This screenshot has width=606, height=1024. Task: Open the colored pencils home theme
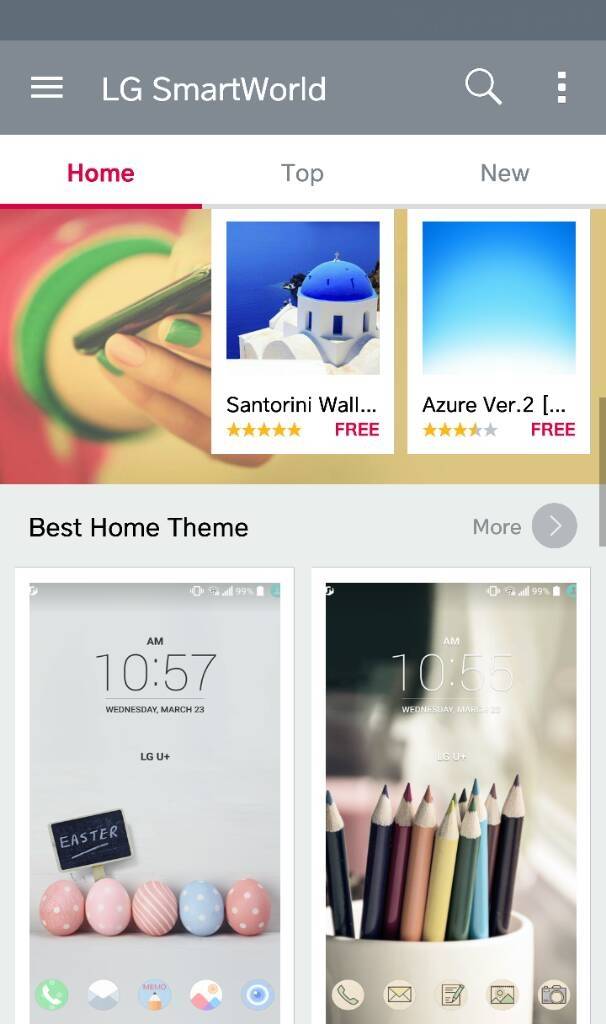[x=451, y=796]
